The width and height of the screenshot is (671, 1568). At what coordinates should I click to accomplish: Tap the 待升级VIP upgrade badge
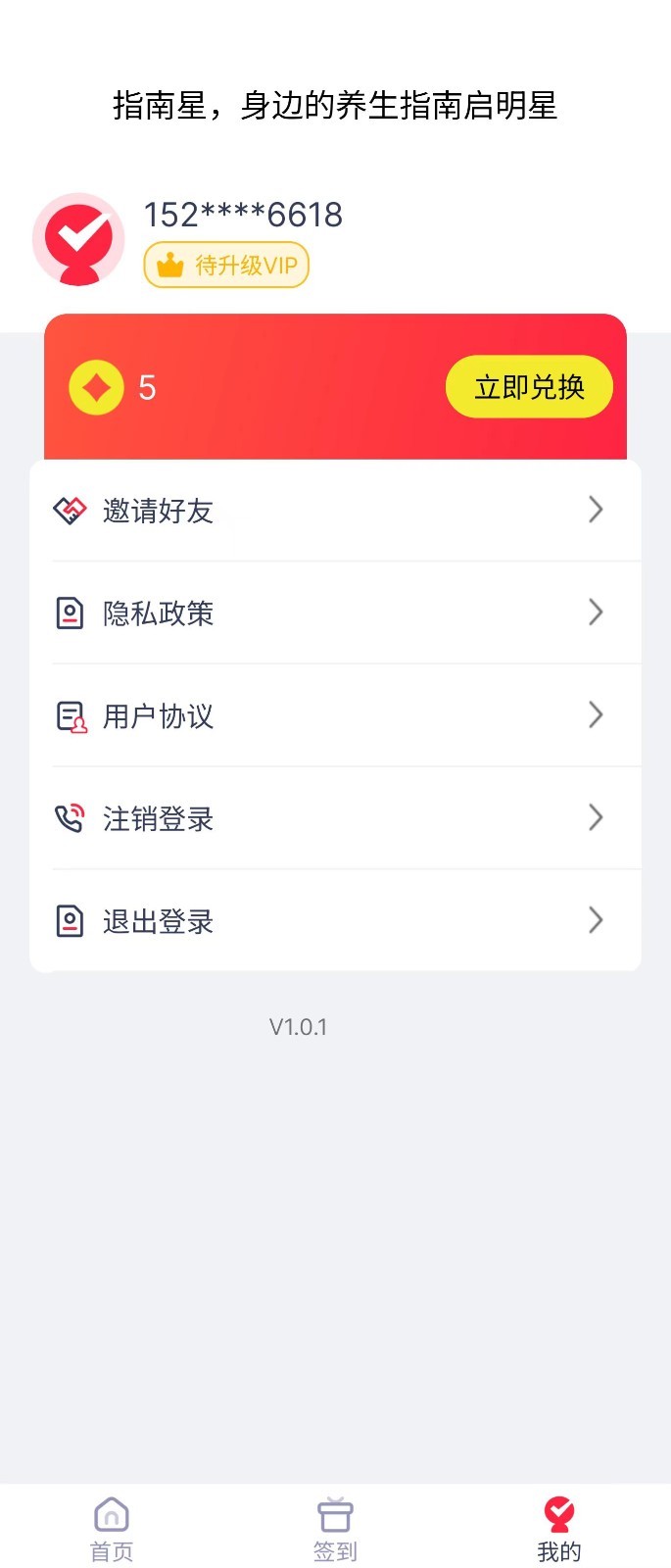pos(226,266)
